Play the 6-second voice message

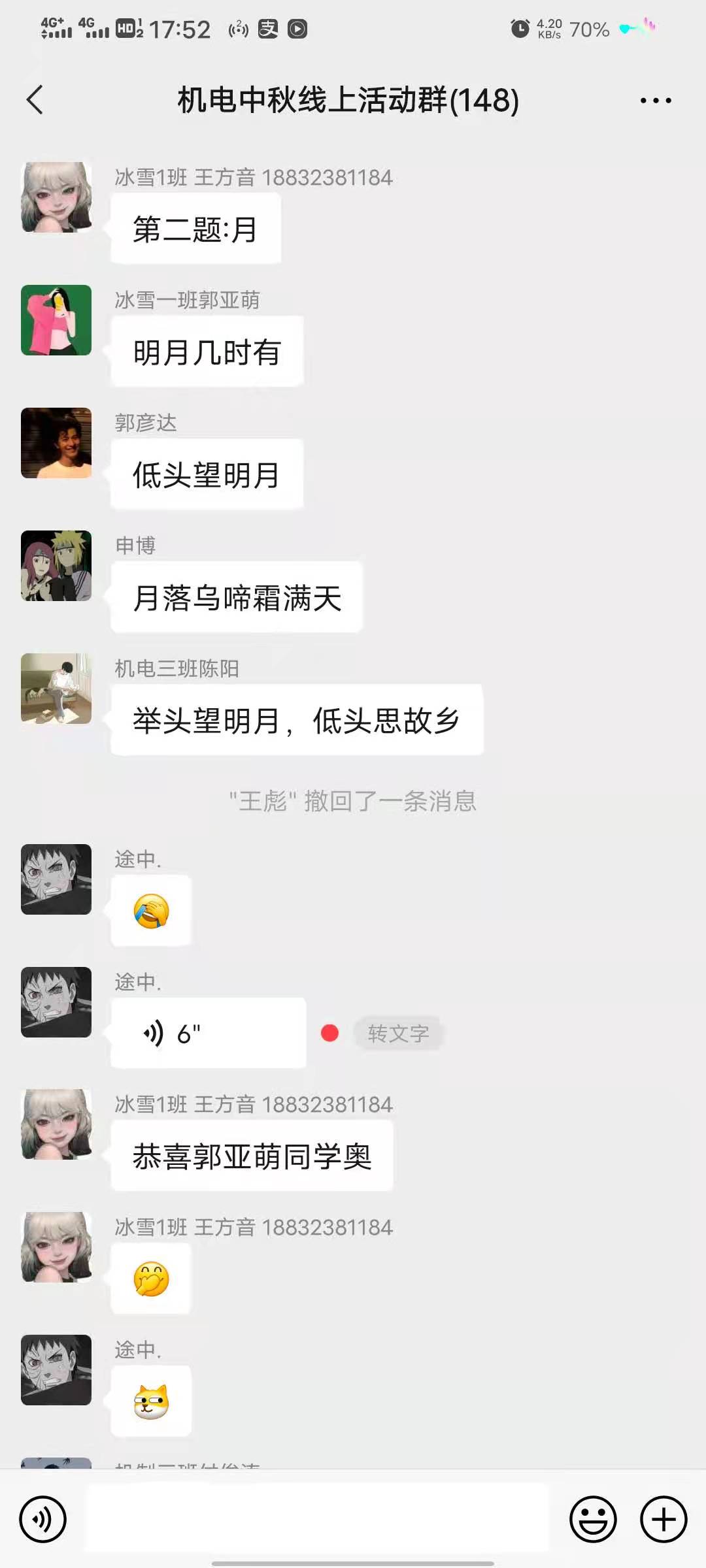[x=208, y=1033]
